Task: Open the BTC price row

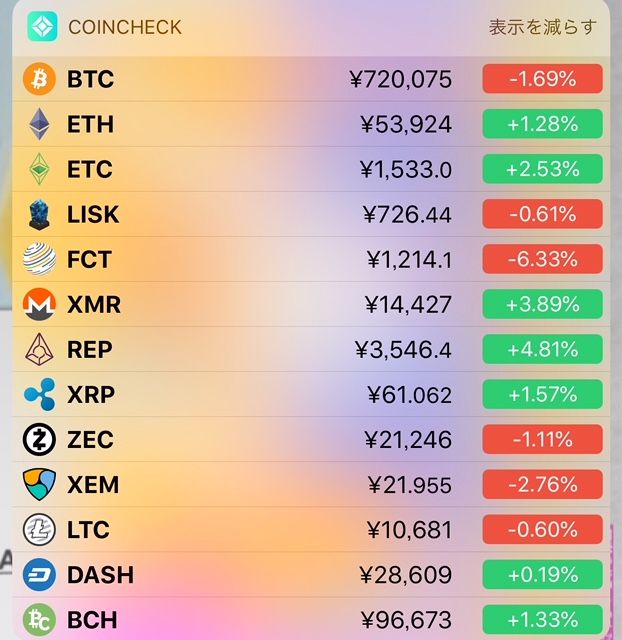Action: (311, 79)
